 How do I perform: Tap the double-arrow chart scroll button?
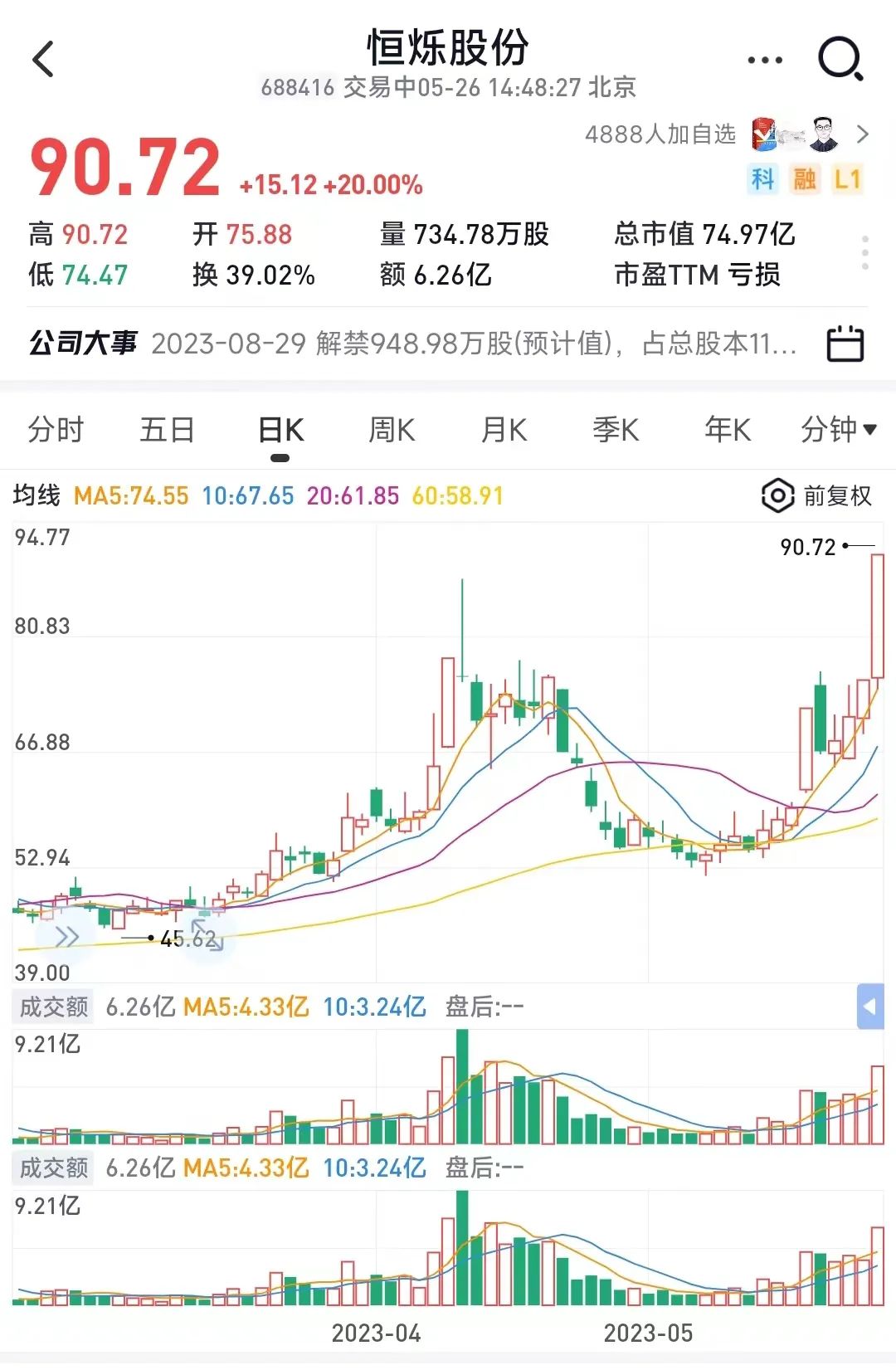(x=66, y=937)
